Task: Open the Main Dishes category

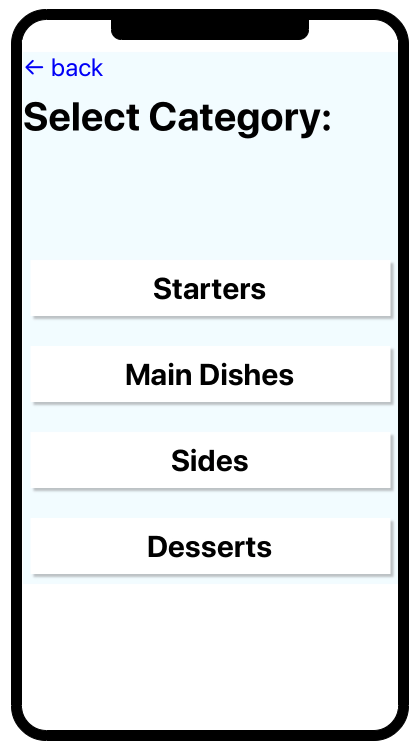Action: tap(210, 374)
